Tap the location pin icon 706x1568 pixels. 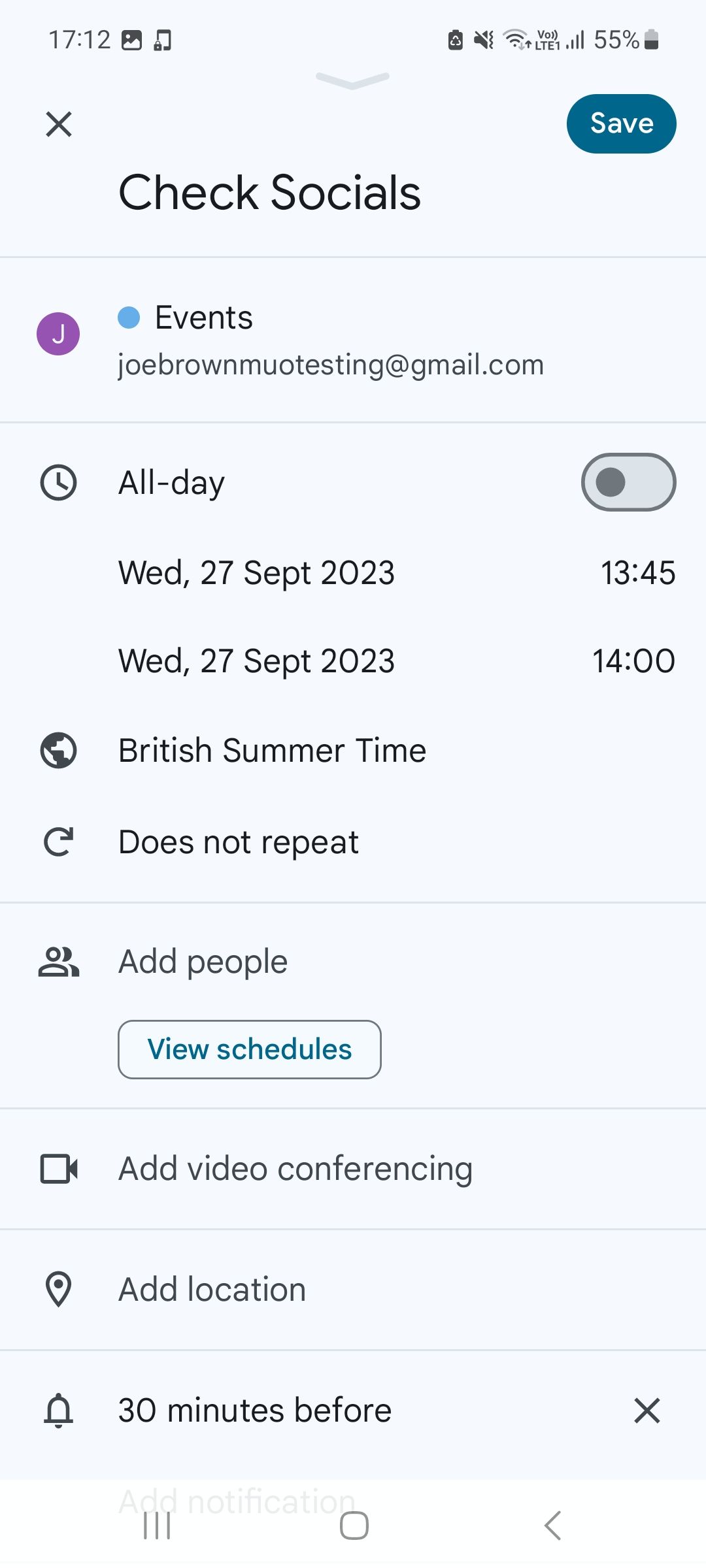pos(58,1288)
